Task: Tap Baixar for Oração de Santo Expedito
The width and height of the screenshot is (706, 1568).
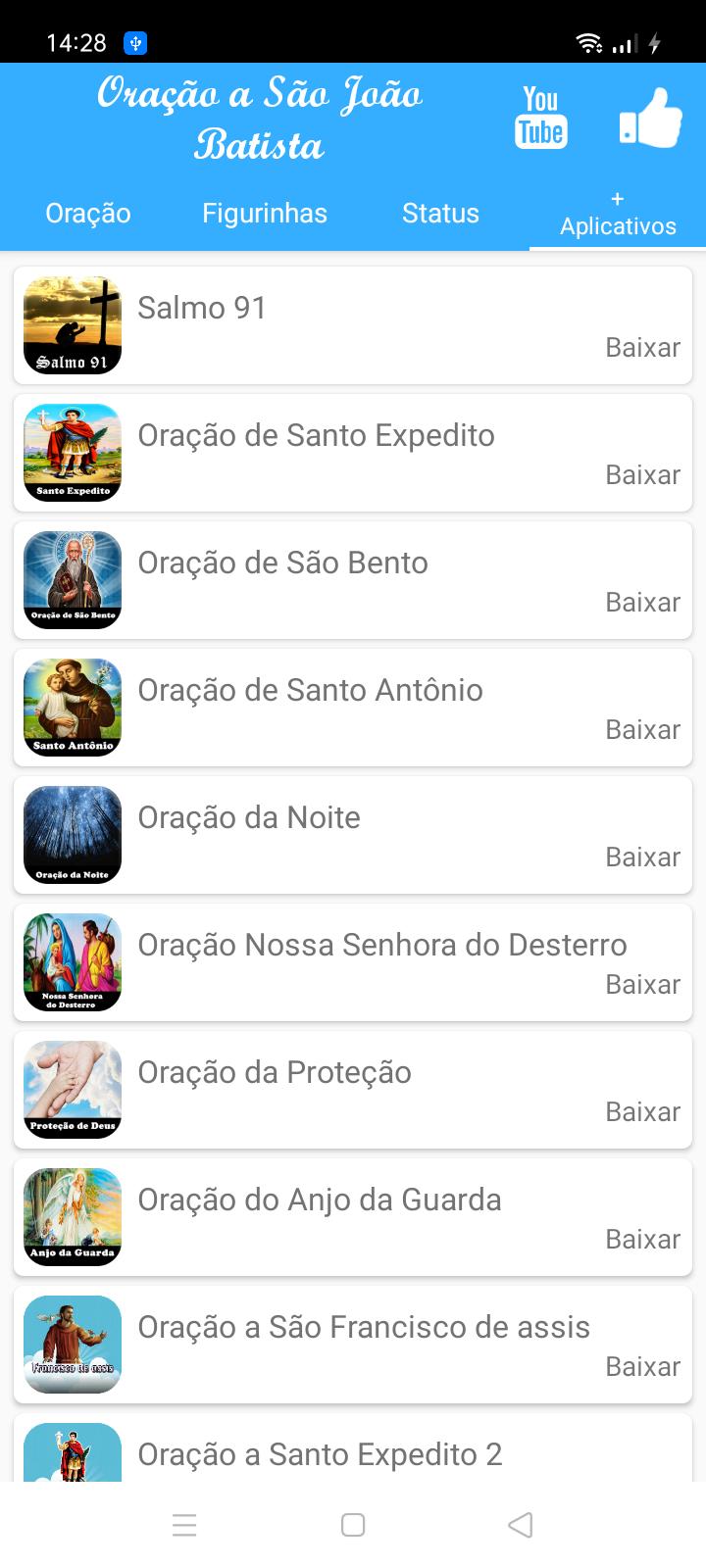Action: (x=642, y=475)
